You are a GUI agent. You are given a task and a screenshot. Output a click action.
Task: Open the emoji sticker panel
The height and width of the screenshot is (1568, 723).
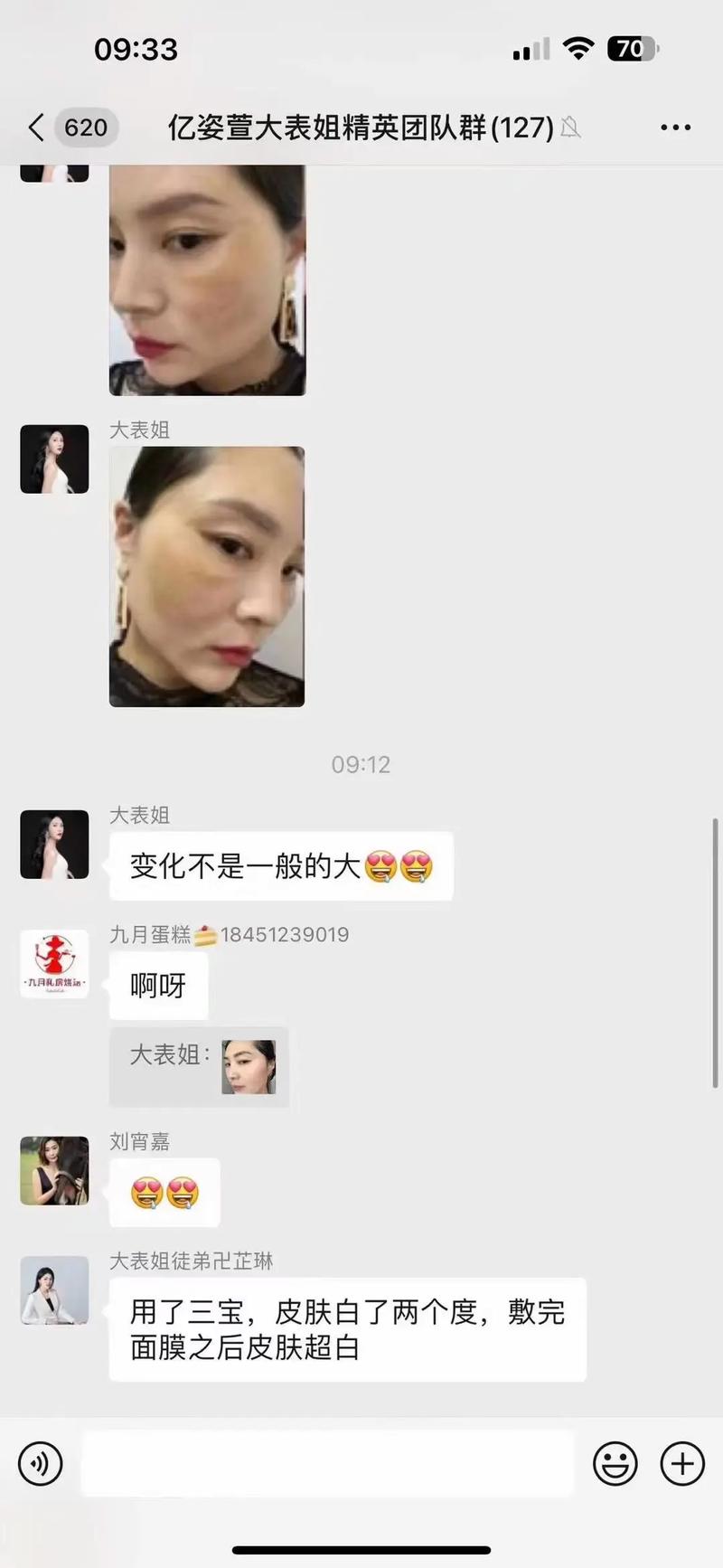615,1463
